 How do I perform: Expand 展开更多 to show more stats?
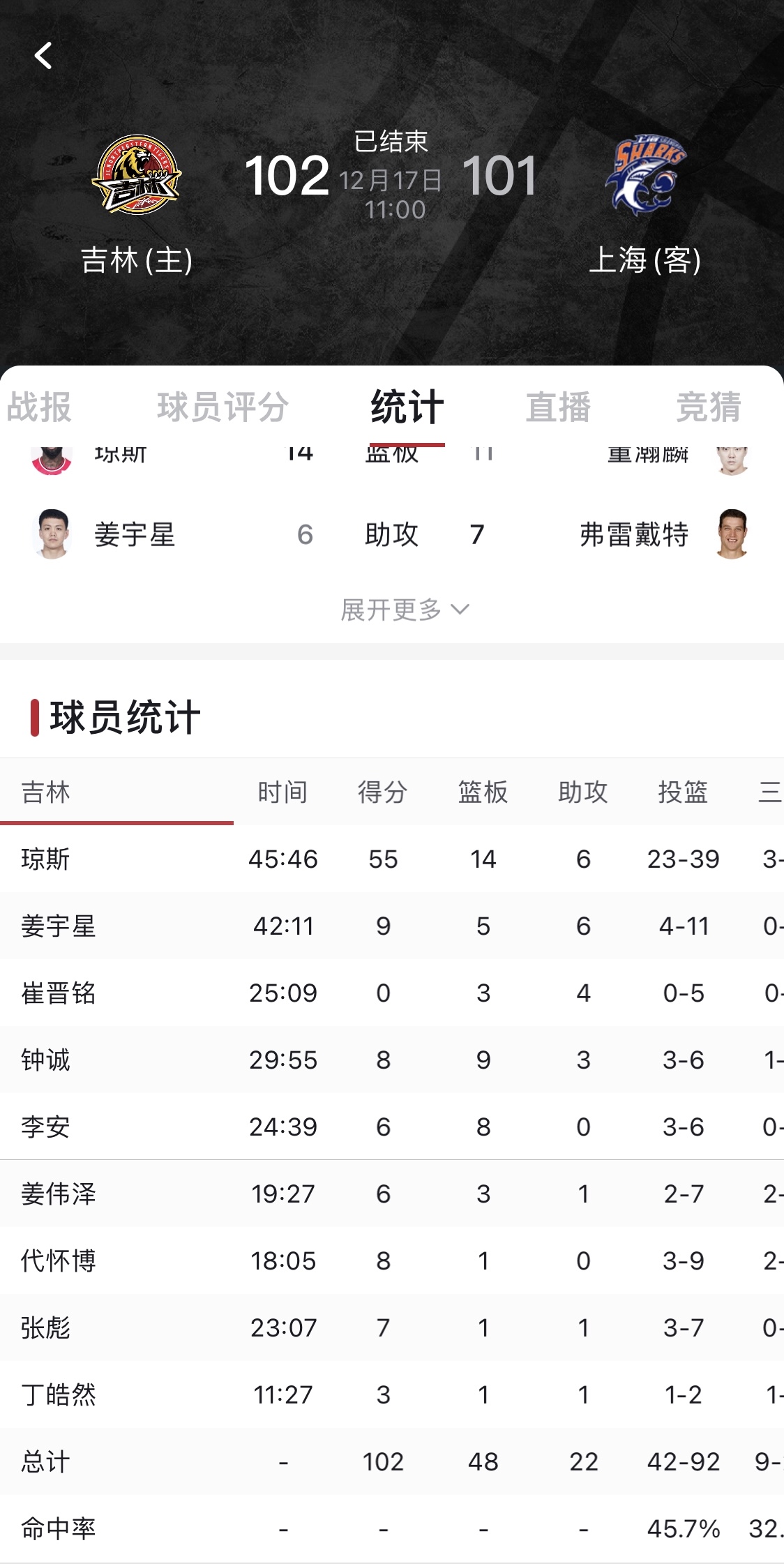[405, 610]
